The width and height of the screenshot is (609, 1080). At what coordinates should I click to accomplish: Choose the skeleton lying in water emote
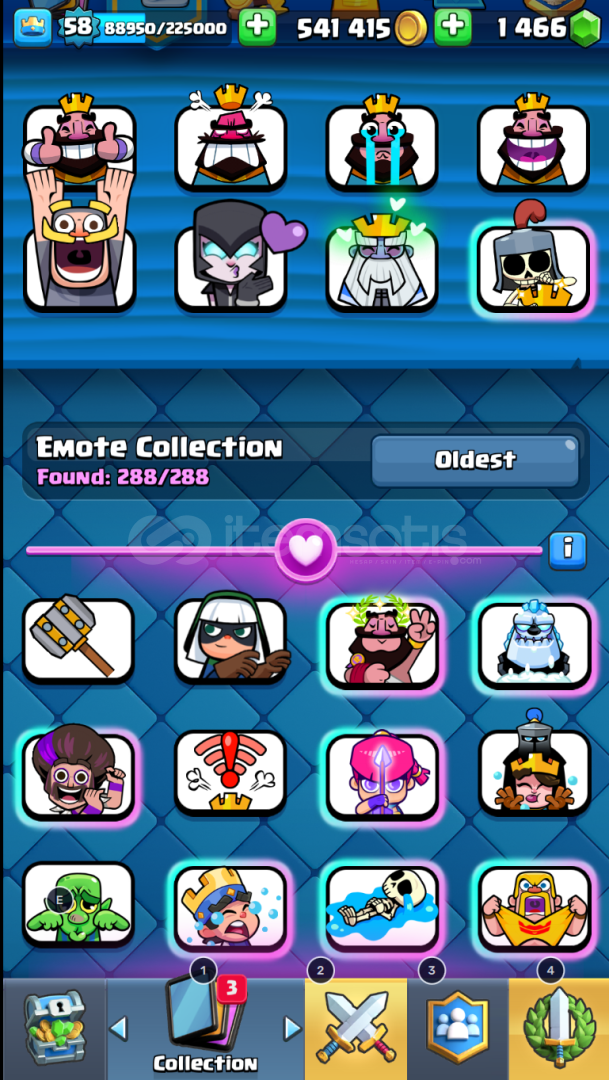point(382,906)
